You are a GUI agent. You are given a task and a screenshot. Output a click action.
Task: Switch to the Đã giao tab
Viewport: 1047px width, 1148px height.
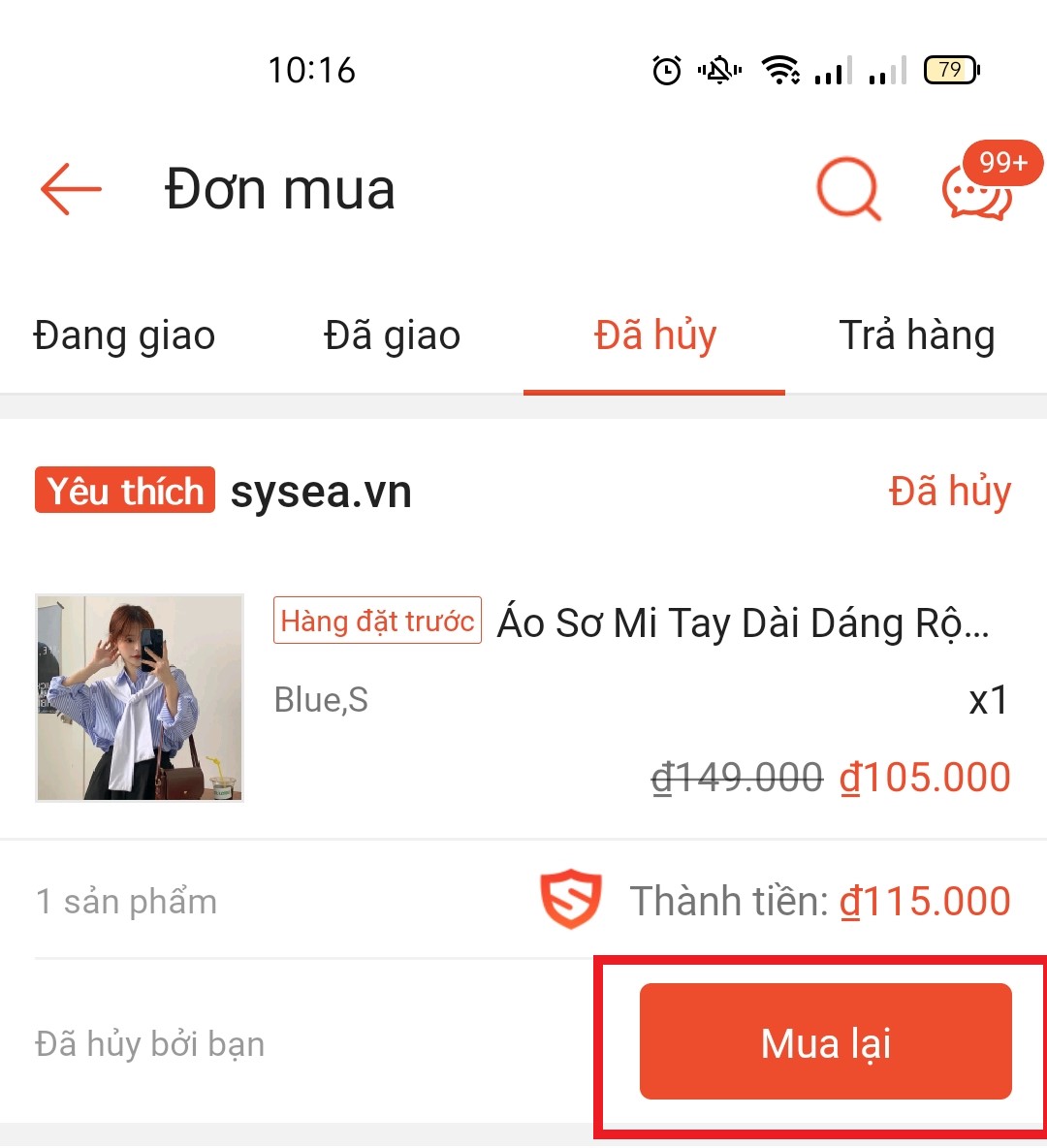[x=392, y=336]
